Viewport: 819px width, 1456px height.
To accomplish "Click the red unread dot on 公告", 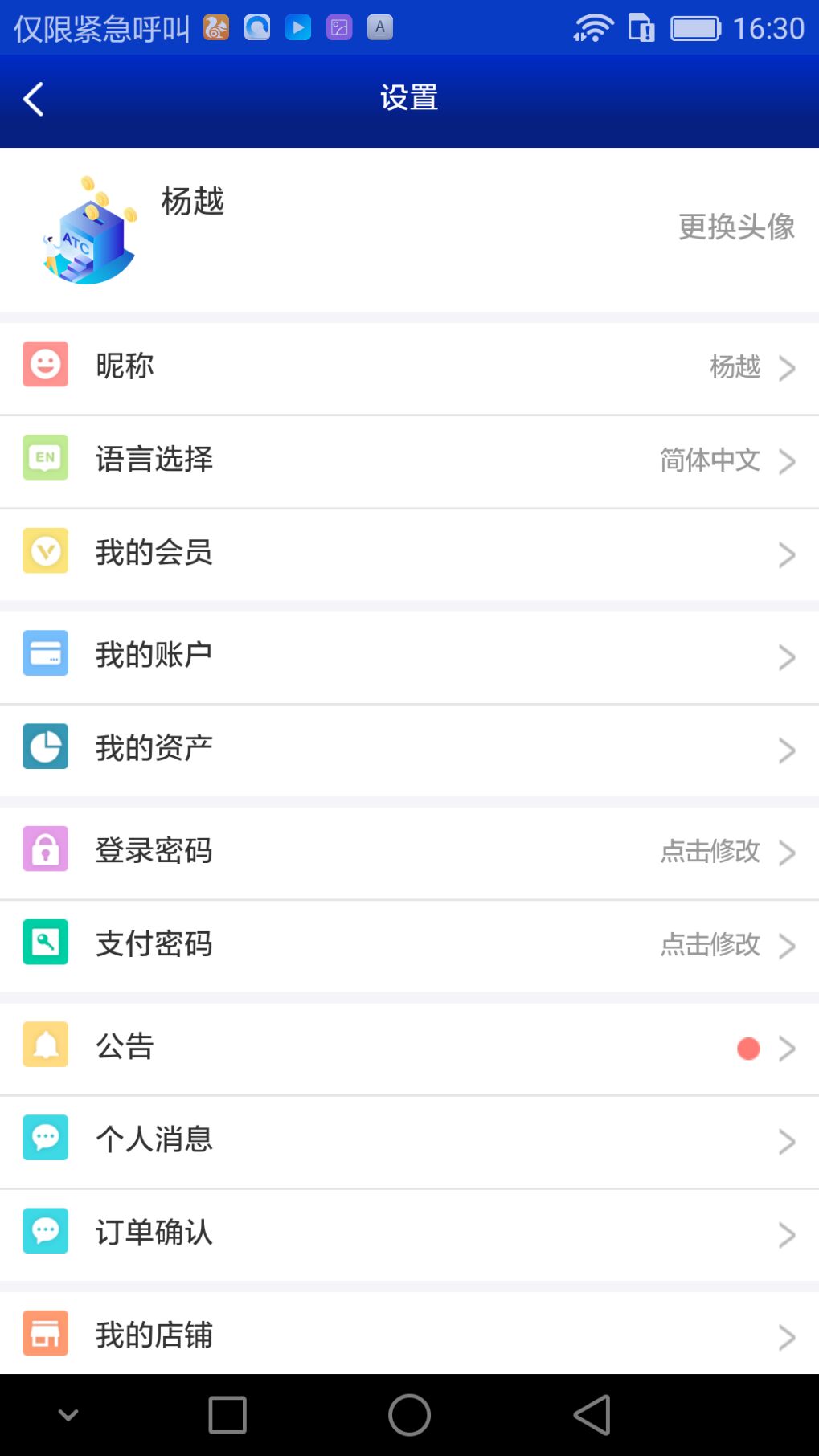I will (749, 1047).
